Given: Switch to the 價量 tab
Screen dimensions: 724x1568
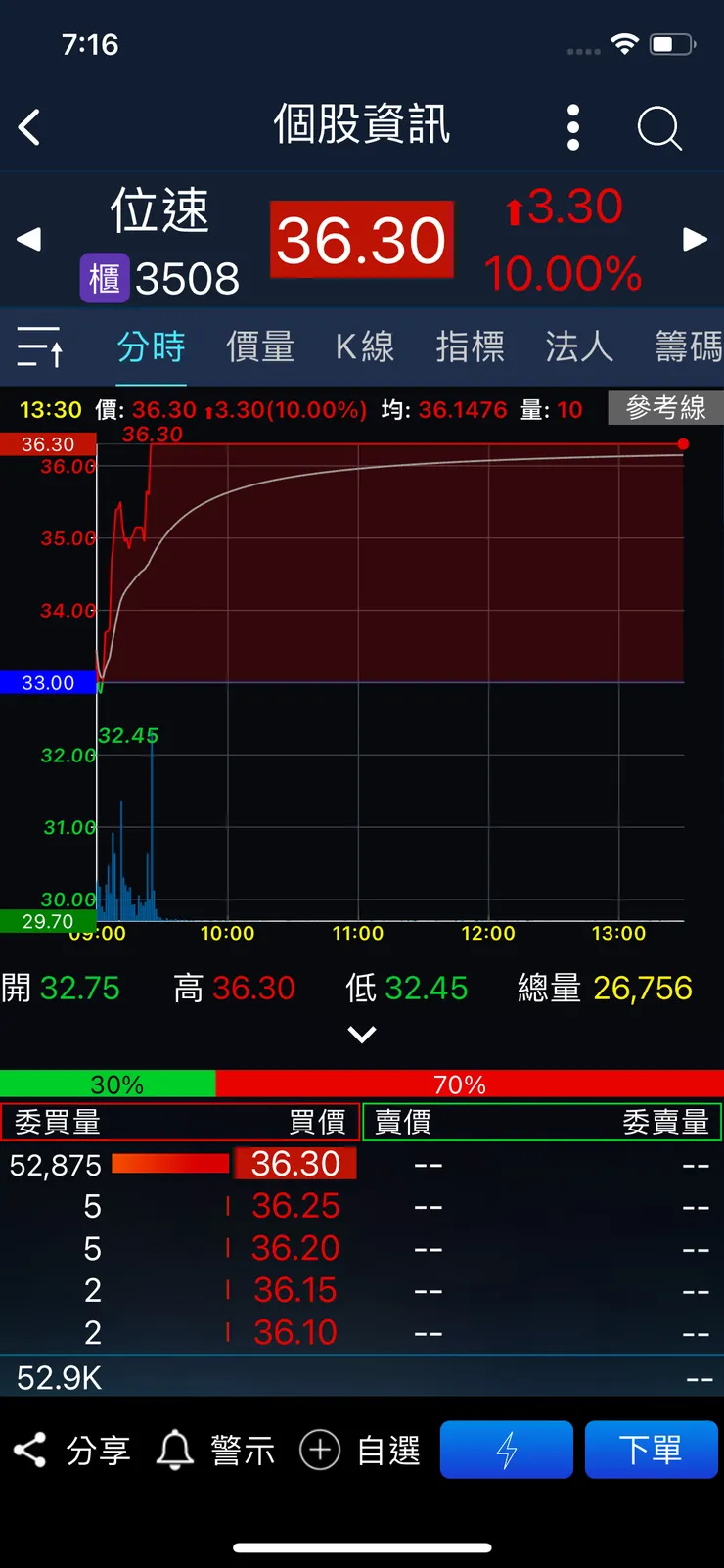Looking at the screenshot, I should click(x=259, y=347).
